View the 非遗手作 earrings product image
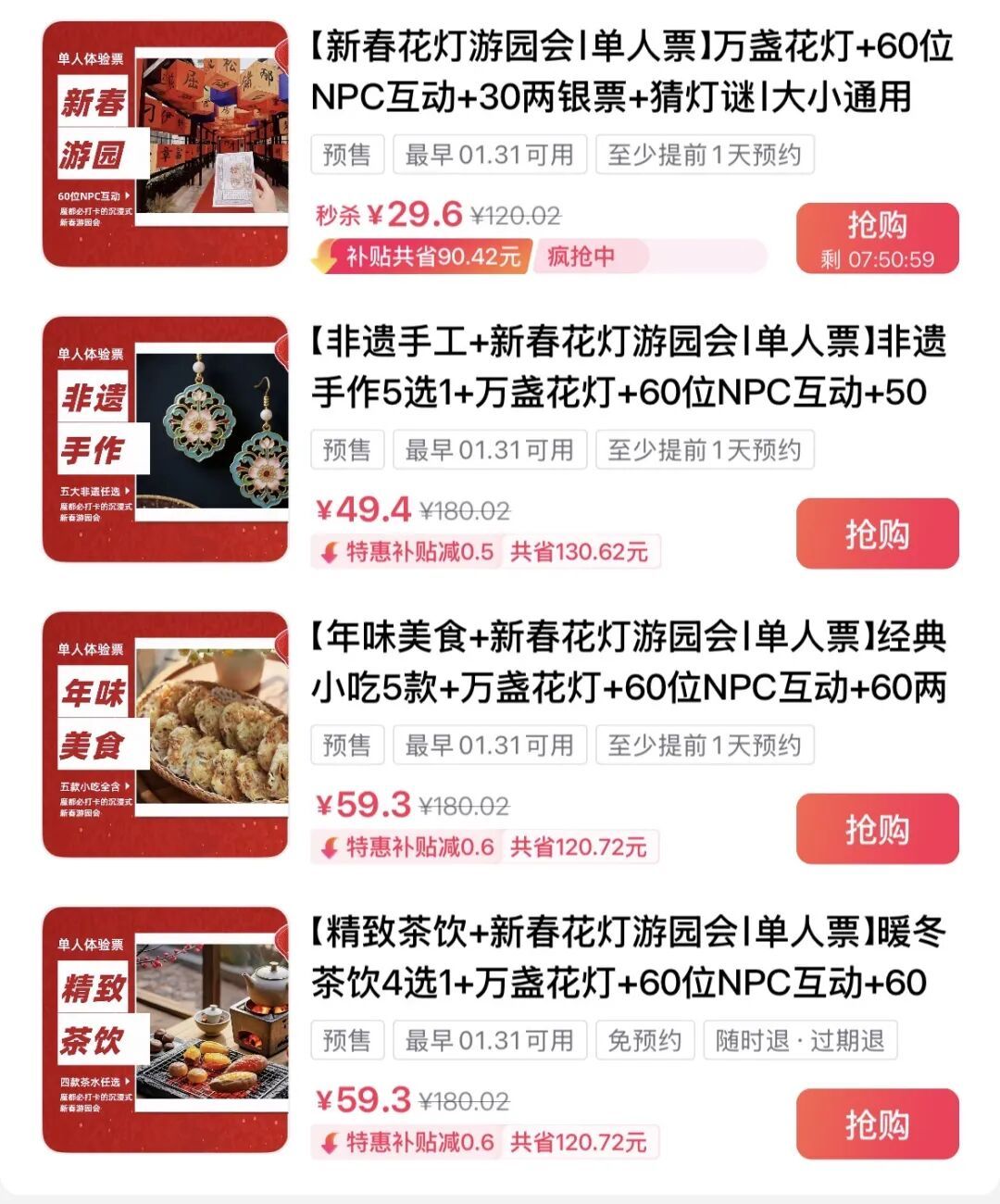The image size is (1000, 1204). (166, 439)
